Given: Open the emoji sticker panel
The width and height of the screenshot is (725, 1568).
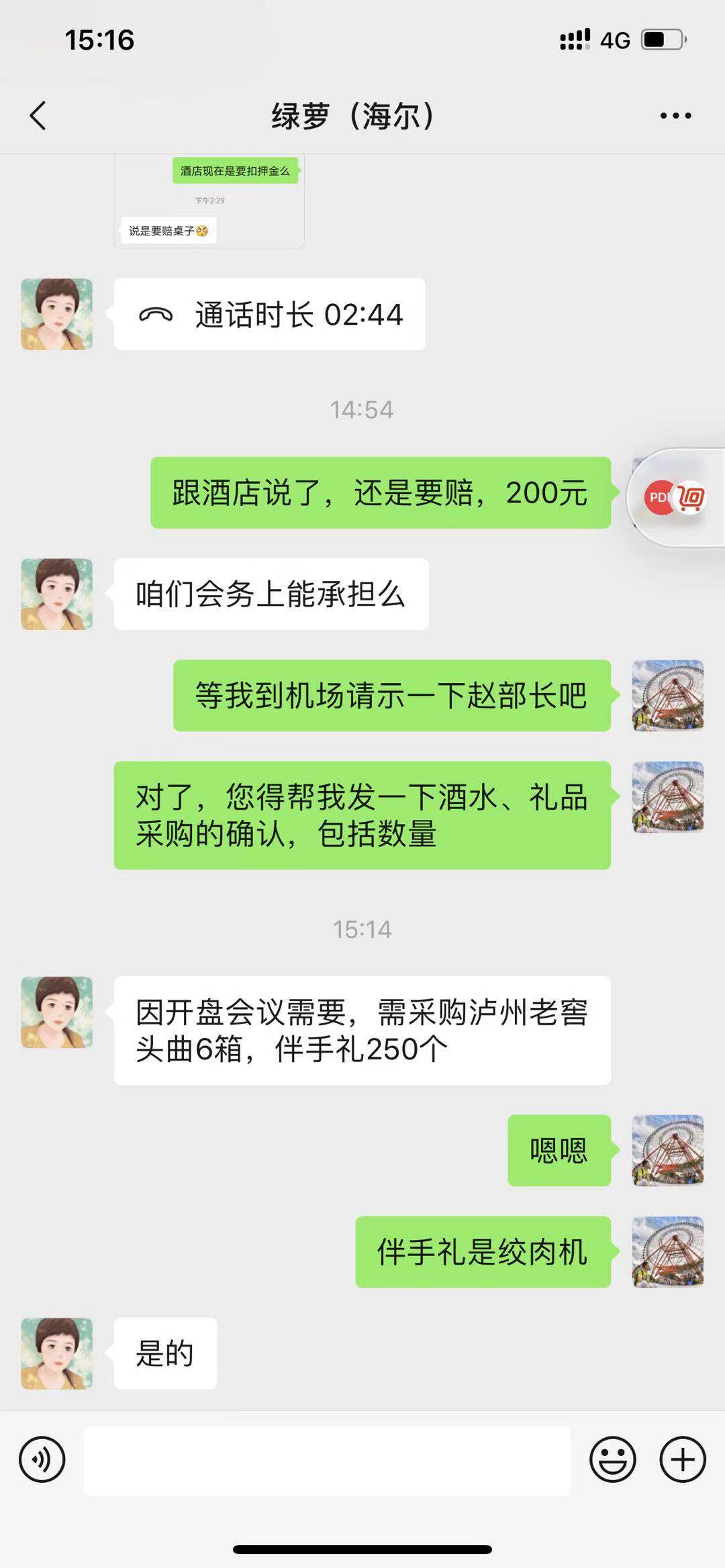Looking at the screenshot, I should coord(612,1459).
